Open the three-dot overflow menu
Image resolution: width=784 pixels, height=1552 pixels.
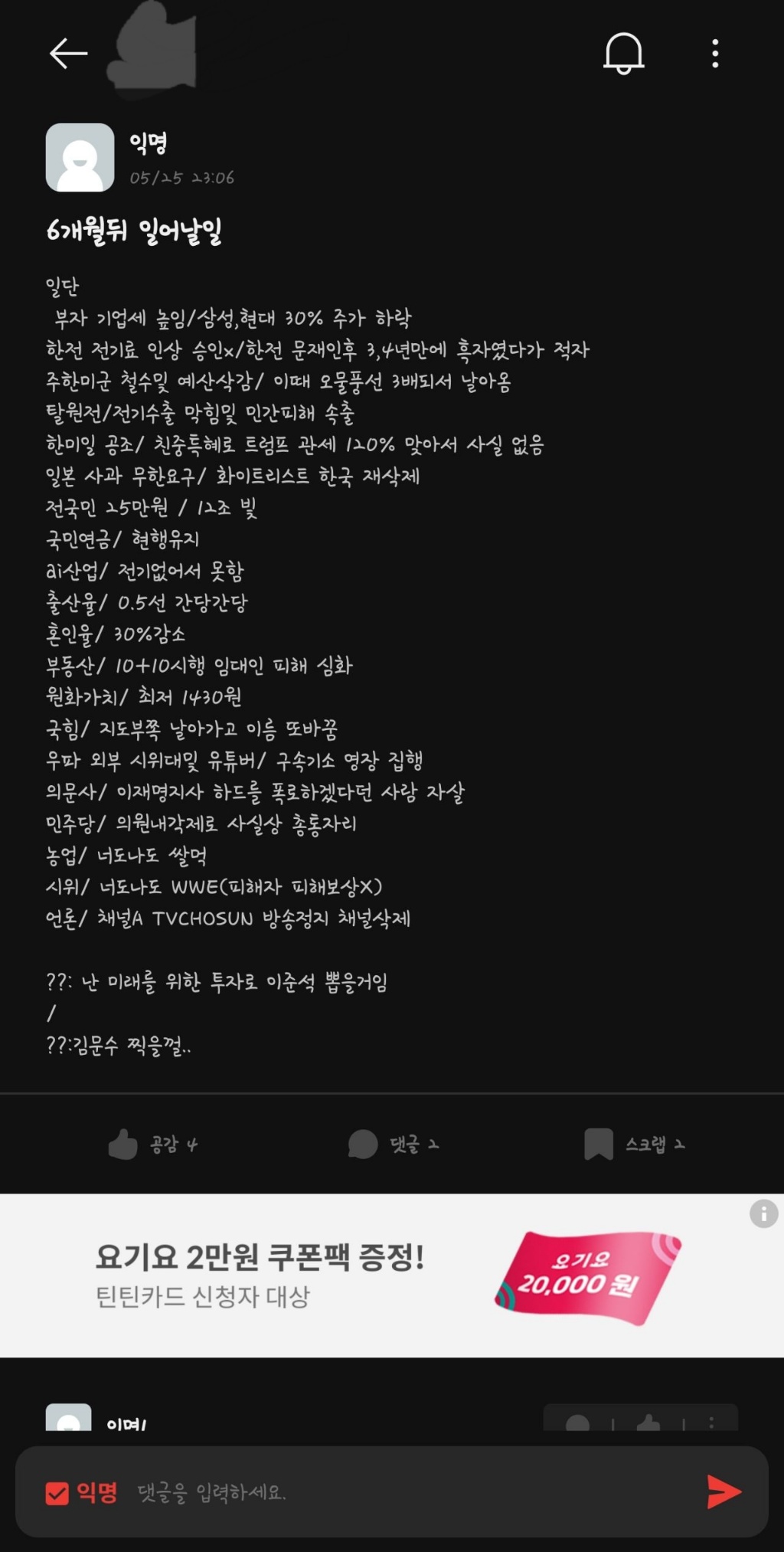(715, 54)
